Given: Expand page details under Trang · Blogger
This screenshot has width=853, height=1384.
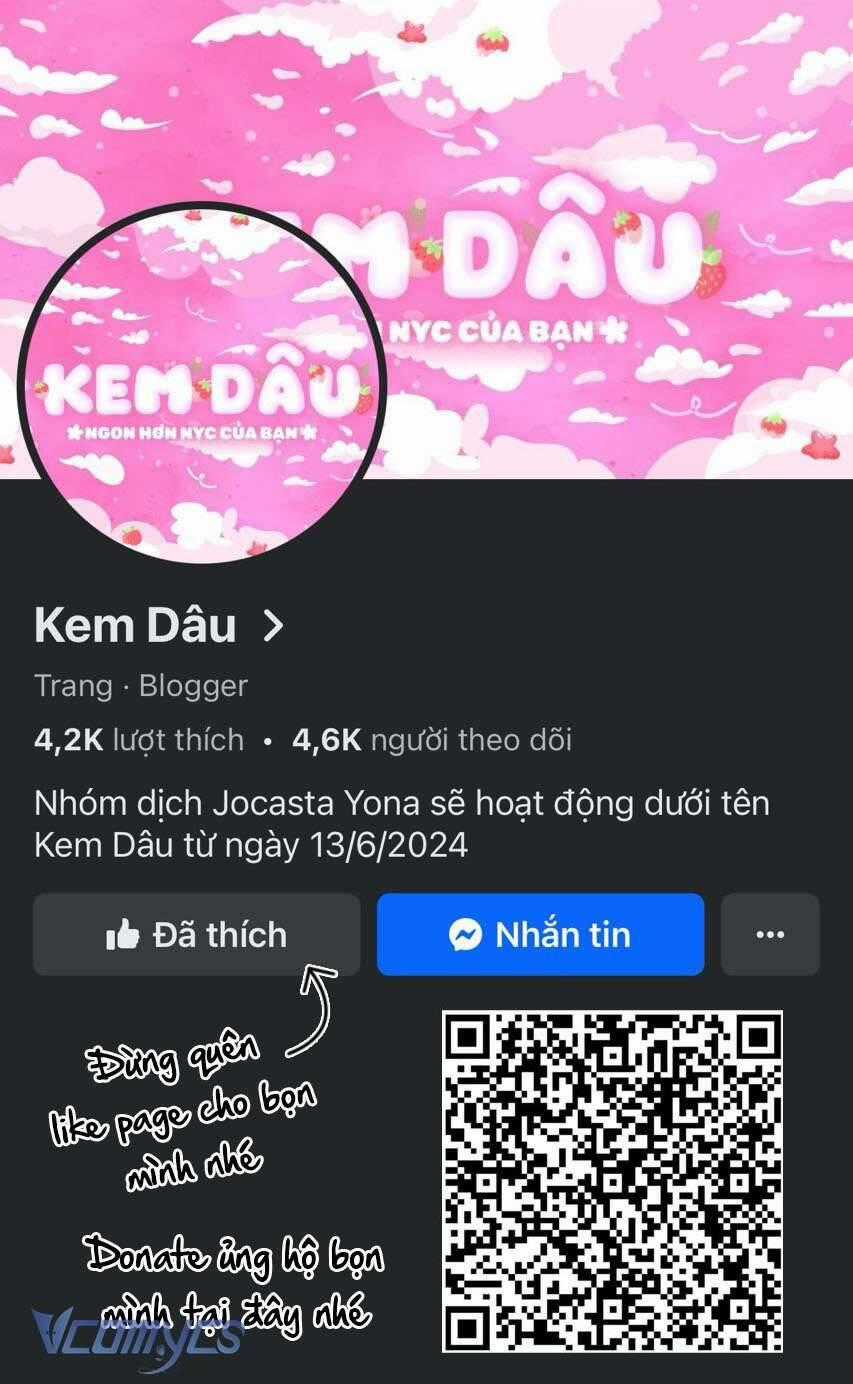Looking at the screenshot, I should click(x=140, y=686).
